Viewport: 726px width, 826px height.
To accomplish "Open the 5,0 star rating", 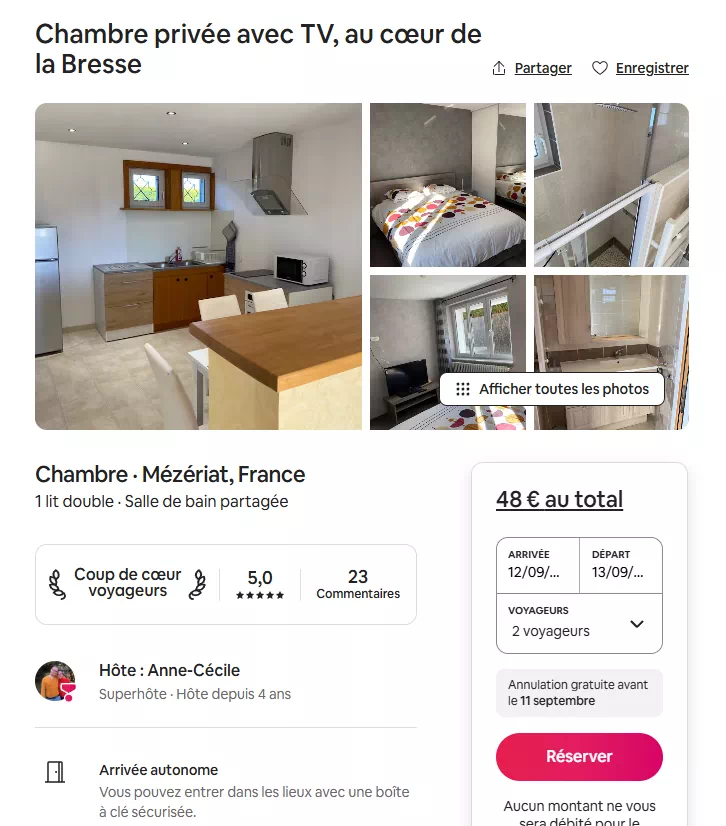I will click(x=260, y=584).
